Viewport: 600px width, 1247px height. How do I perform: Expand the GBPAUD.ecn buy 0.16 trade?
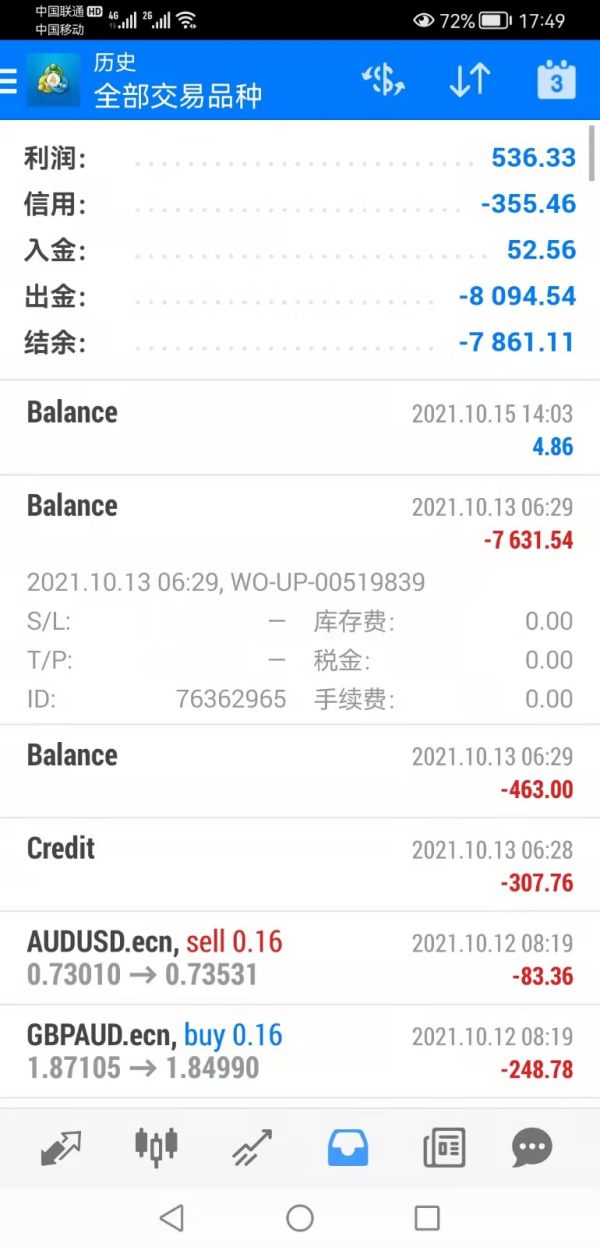point(300,1051)
